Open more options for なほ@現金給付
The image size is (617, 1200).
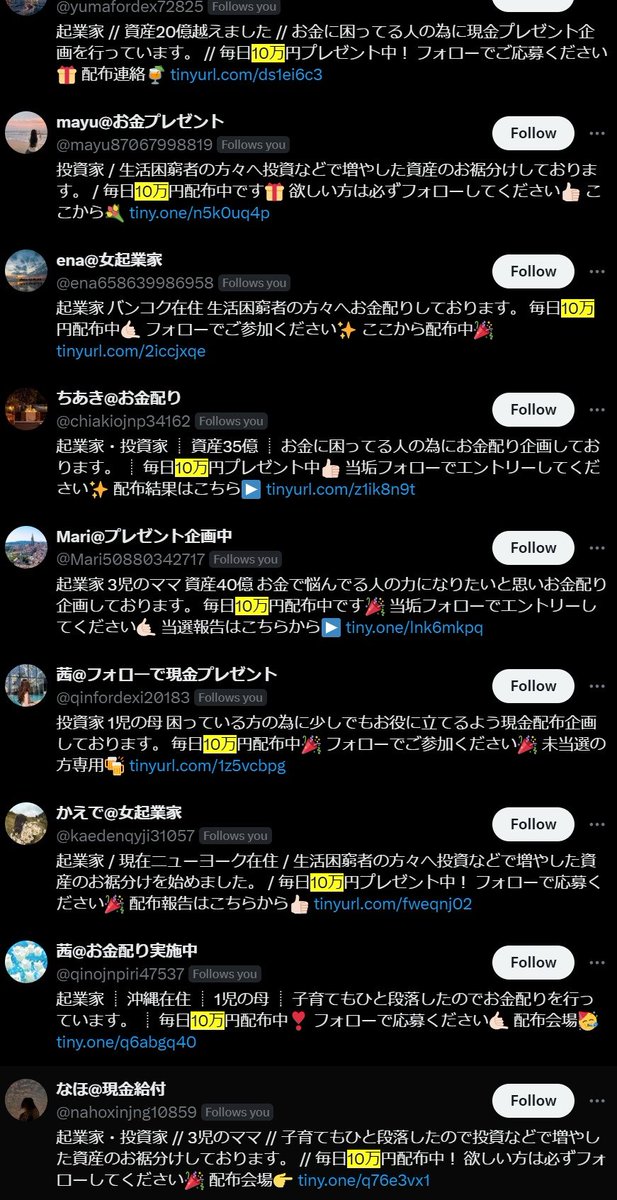click(597, 1100)
